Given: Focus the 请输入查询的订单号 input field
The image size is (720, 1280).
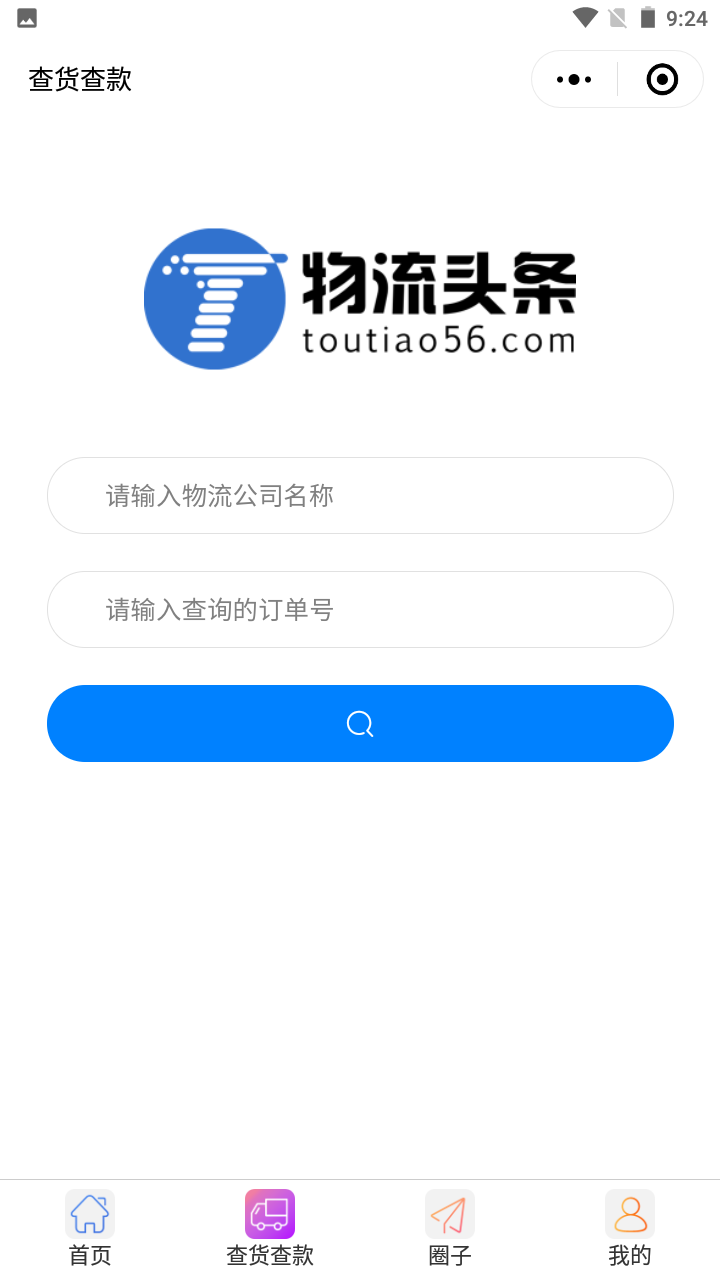Looking at the screenshot, I should click(360, 609).
